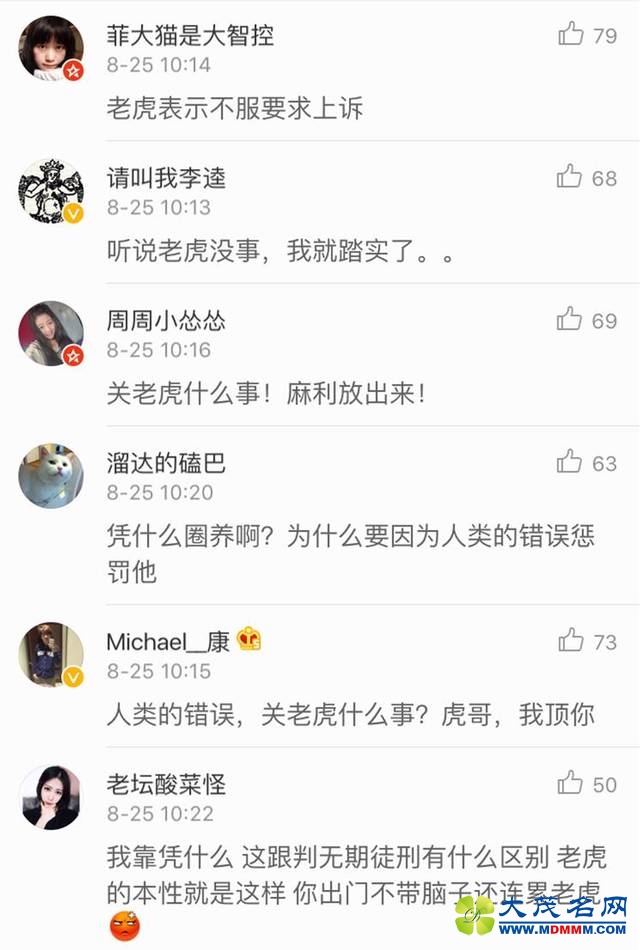Give a thumbs up to Michael__康's comment
The image size is (640, 950).
[571, 640]
